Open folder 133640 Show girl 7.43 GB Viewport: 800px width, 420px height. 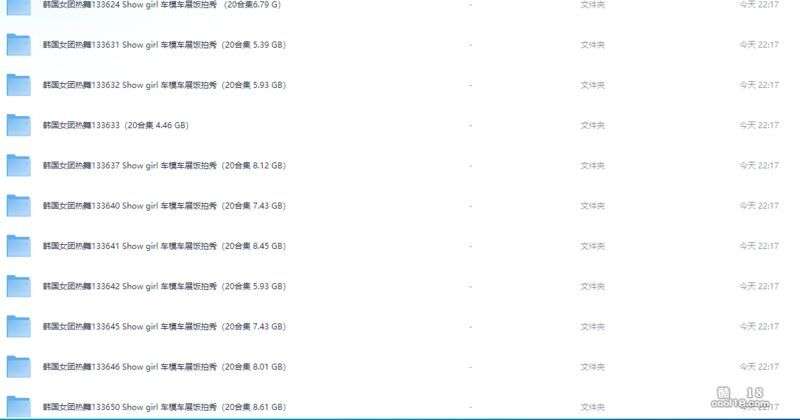coord(165,206)
